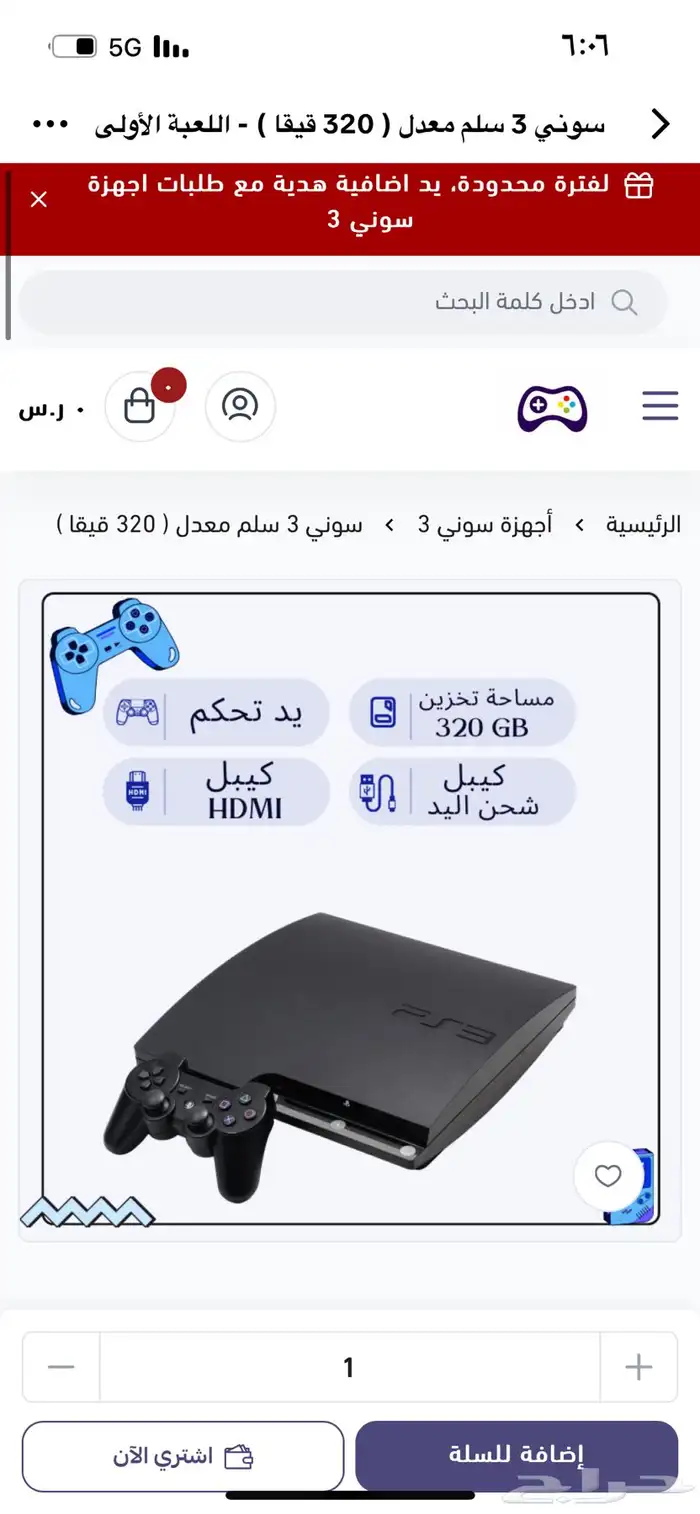The height and width of the screenshot is (1514, 700).
Task: Open the user account profile
Action: pos(240,406)
